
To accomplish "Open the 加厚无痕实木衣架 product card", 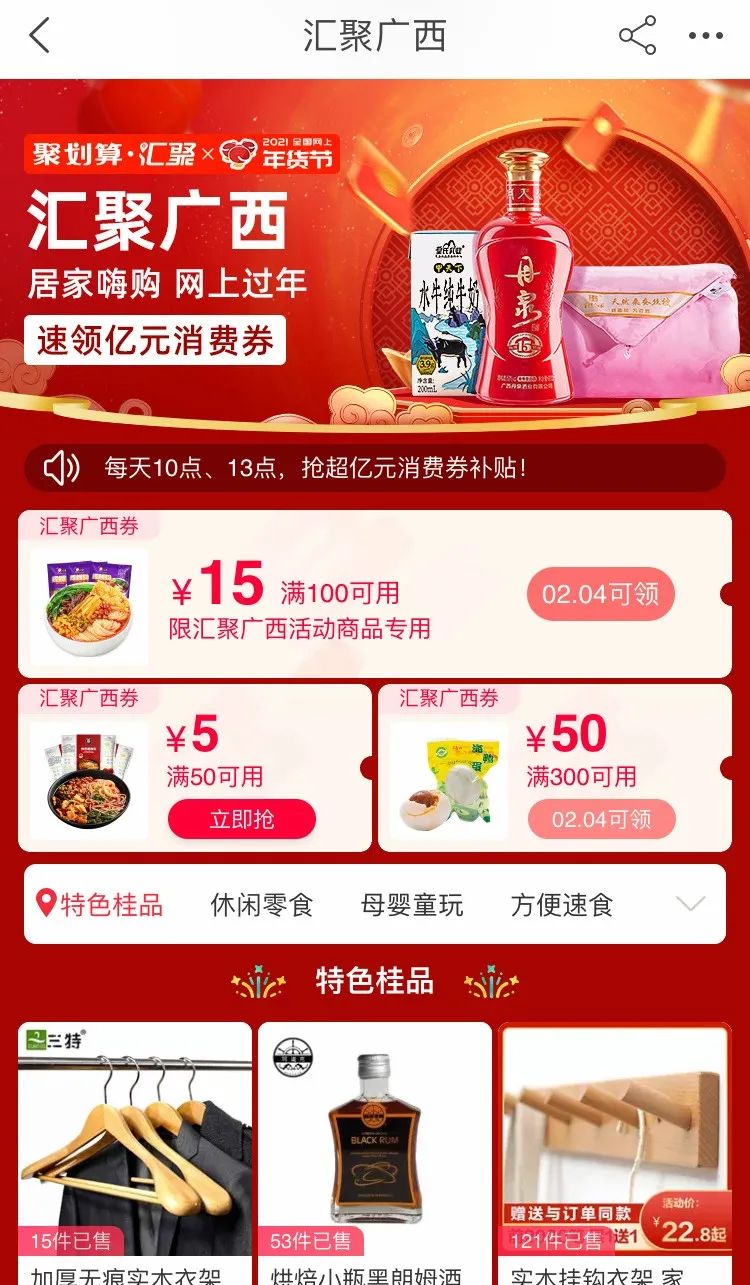I will [135, 1150].
